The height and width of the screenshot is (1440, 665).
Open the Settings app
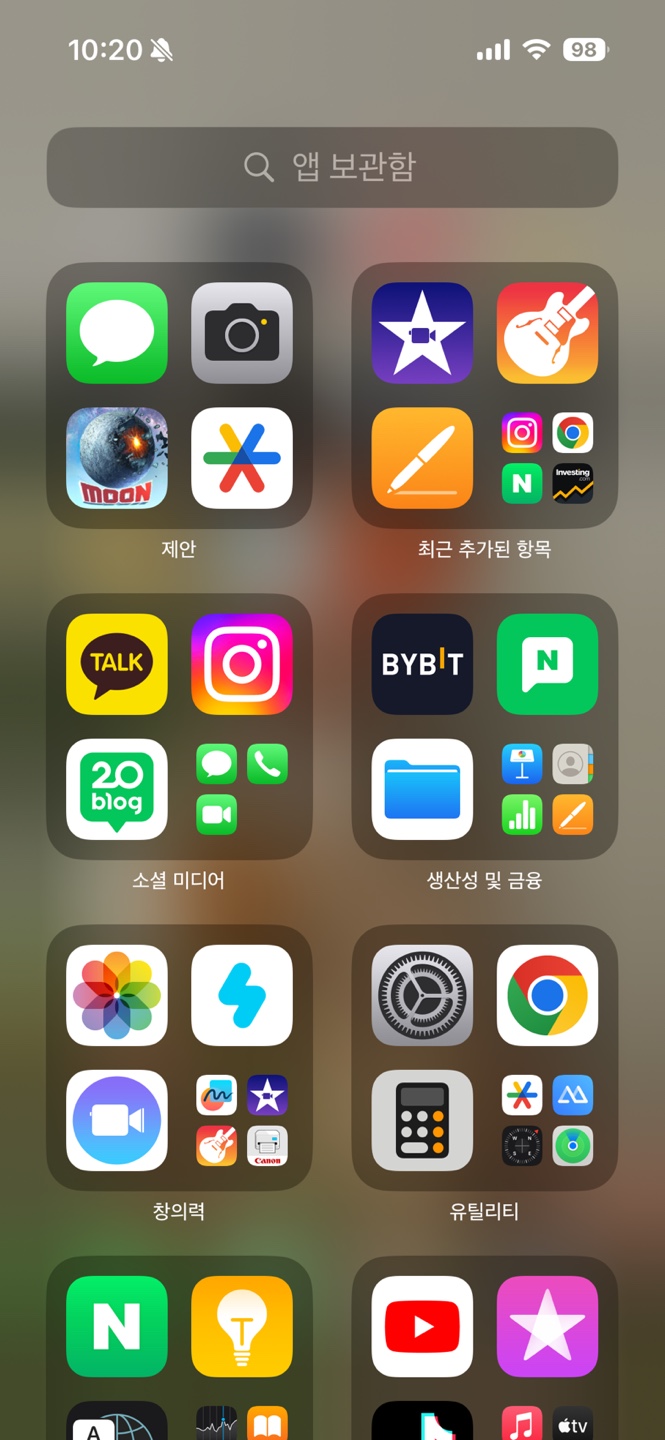(x=422, y=995)
